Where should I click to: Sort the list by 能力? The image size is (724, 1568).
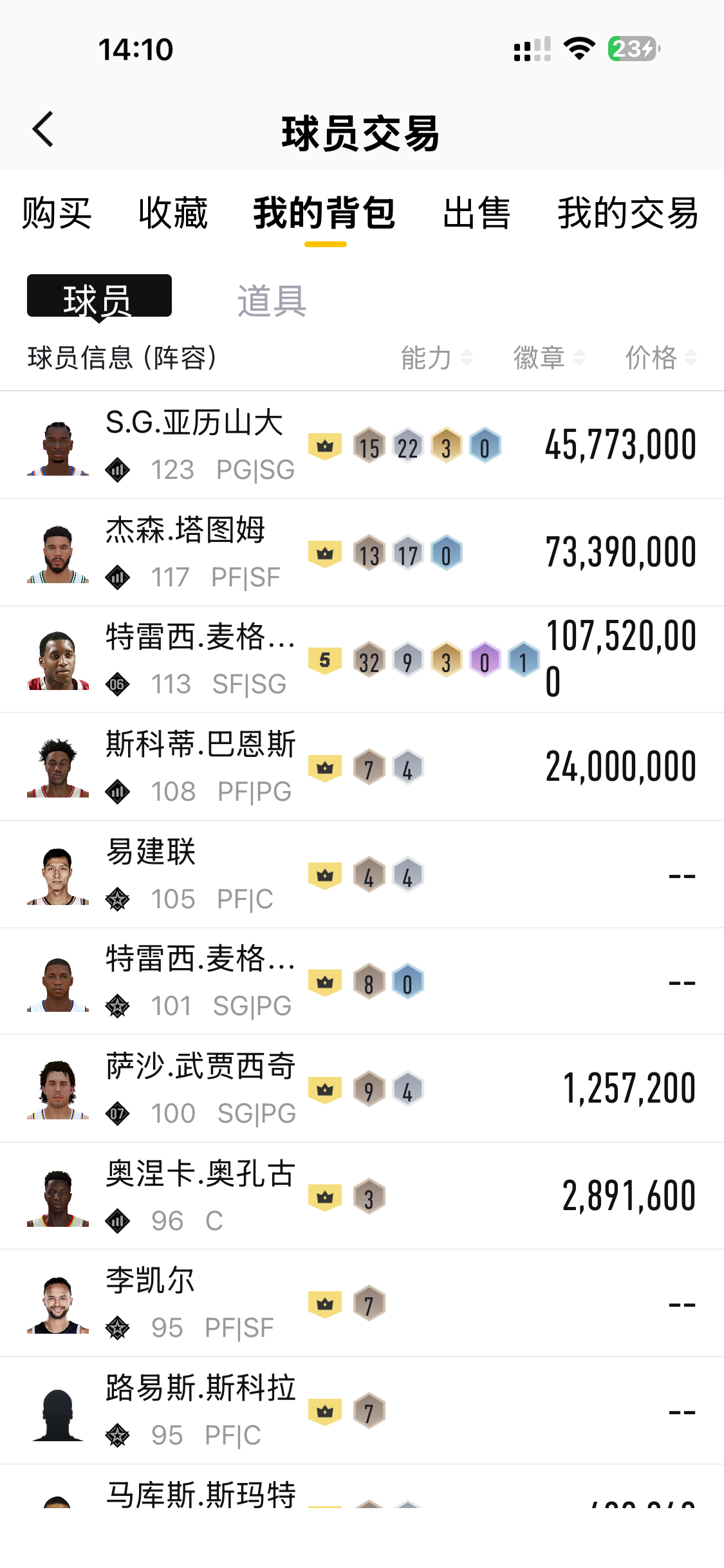tap(437, 357)
